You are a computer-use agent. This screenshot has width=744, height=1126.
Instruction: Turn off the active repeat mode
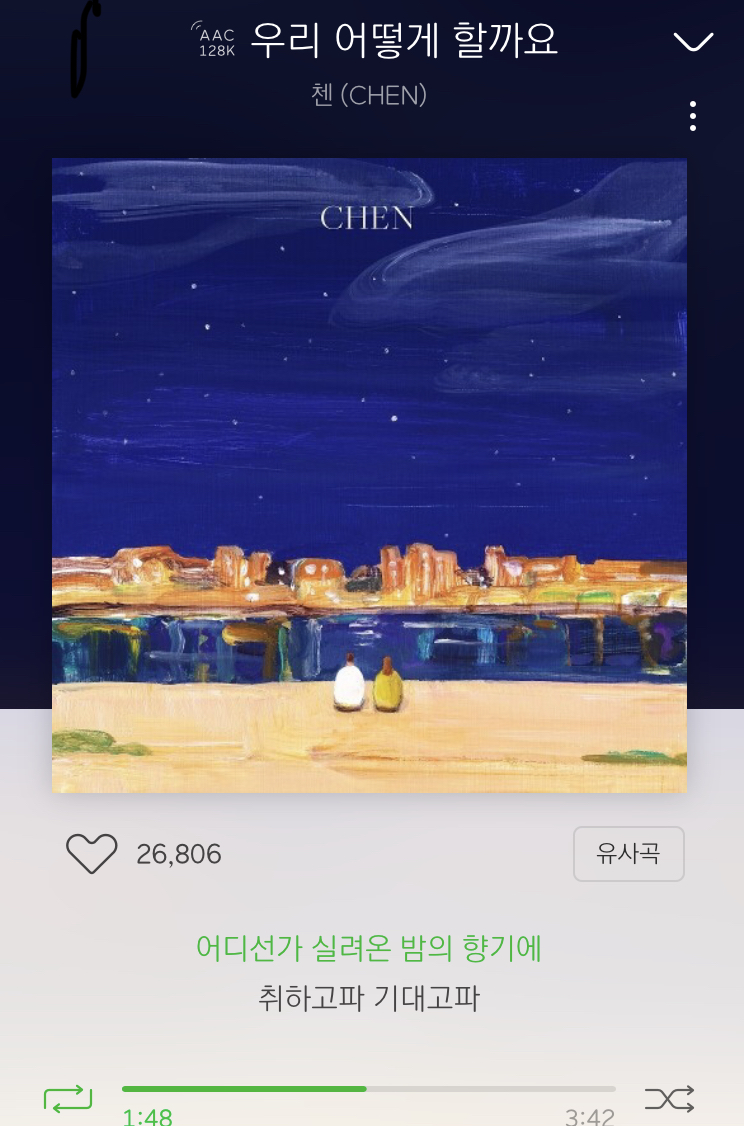(x=67, y=1098)
